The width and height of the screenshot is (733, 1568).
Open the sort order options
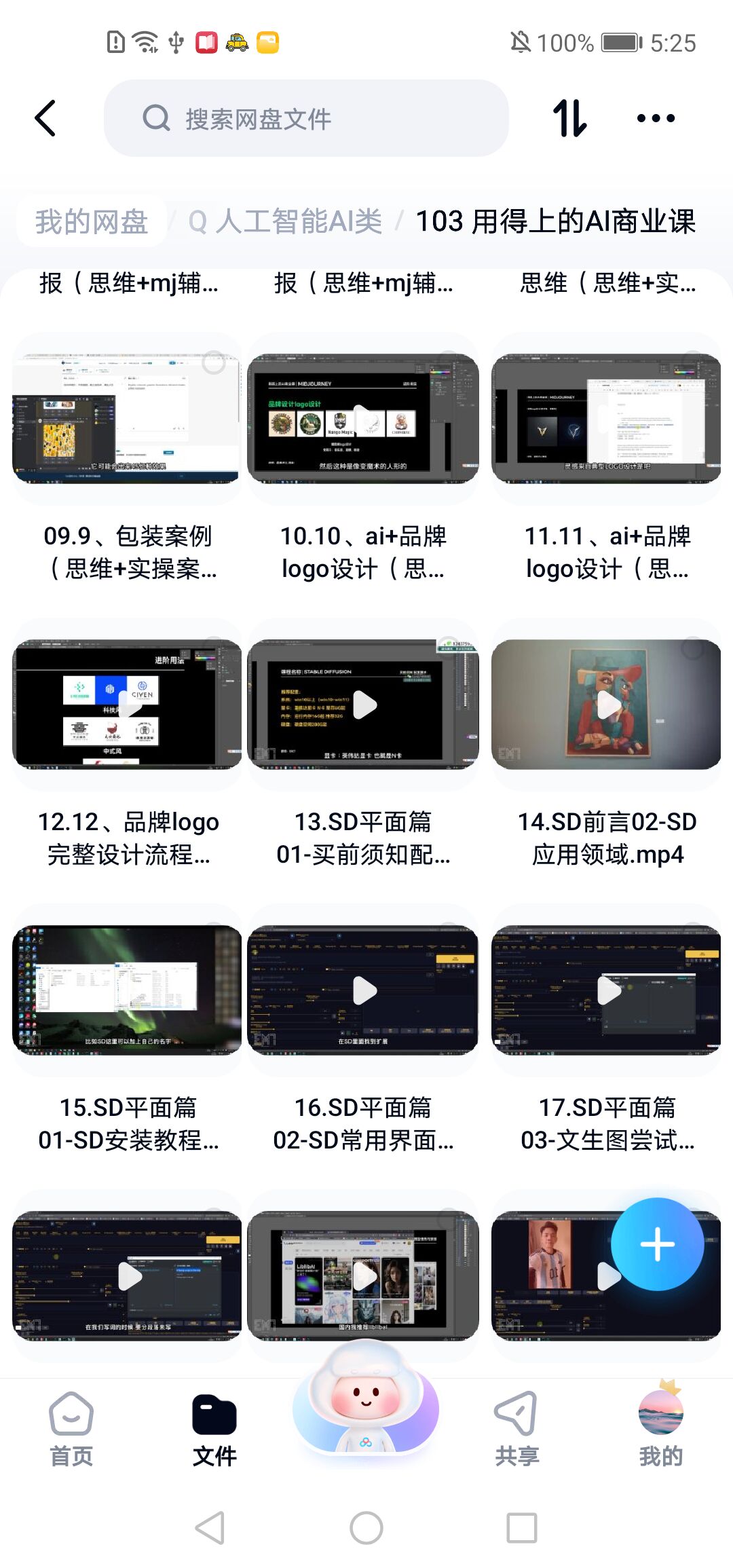pos(569,118)
